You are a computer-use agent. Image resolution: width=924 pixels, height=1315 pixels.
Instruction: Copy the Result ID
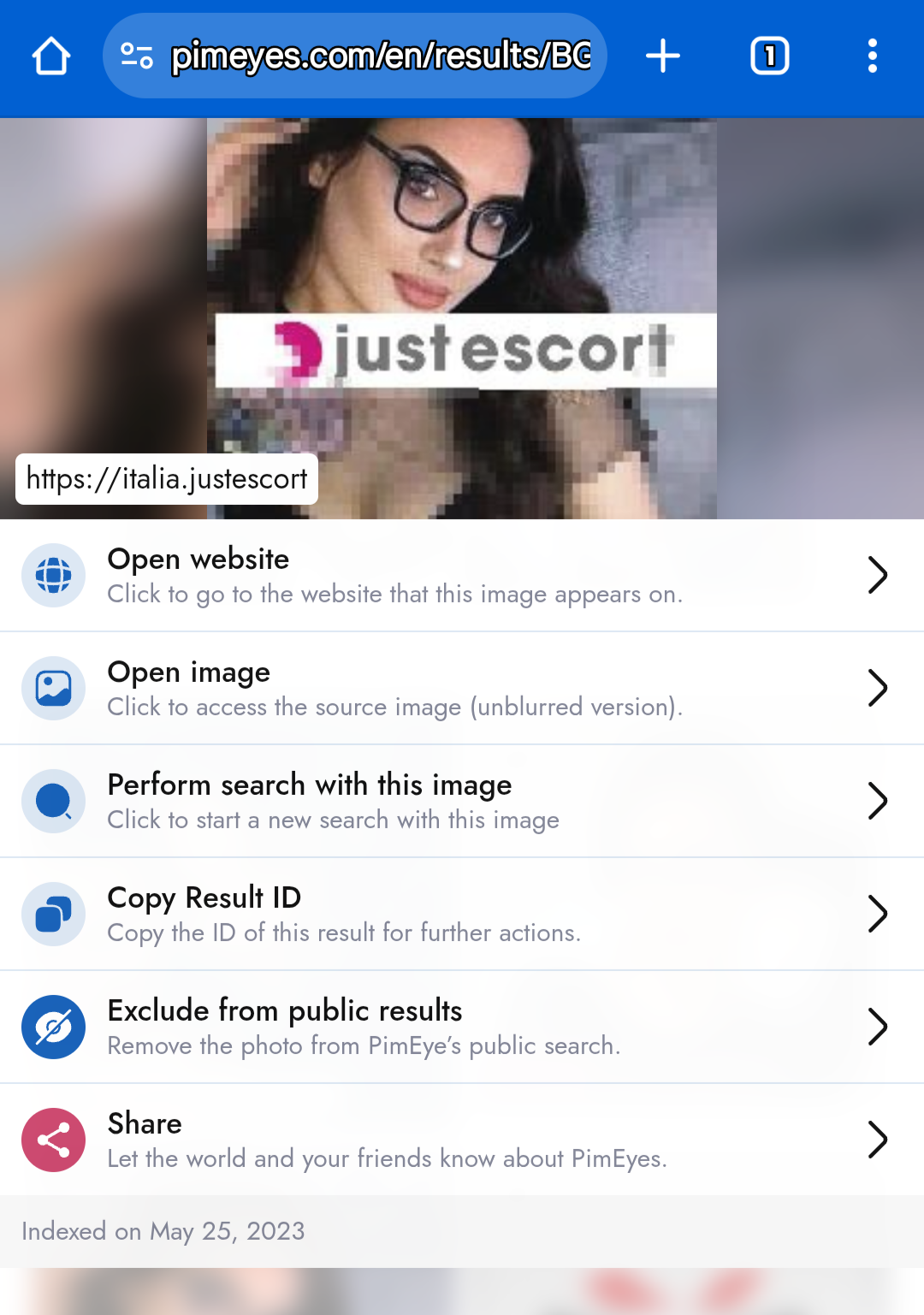[462, 914]
